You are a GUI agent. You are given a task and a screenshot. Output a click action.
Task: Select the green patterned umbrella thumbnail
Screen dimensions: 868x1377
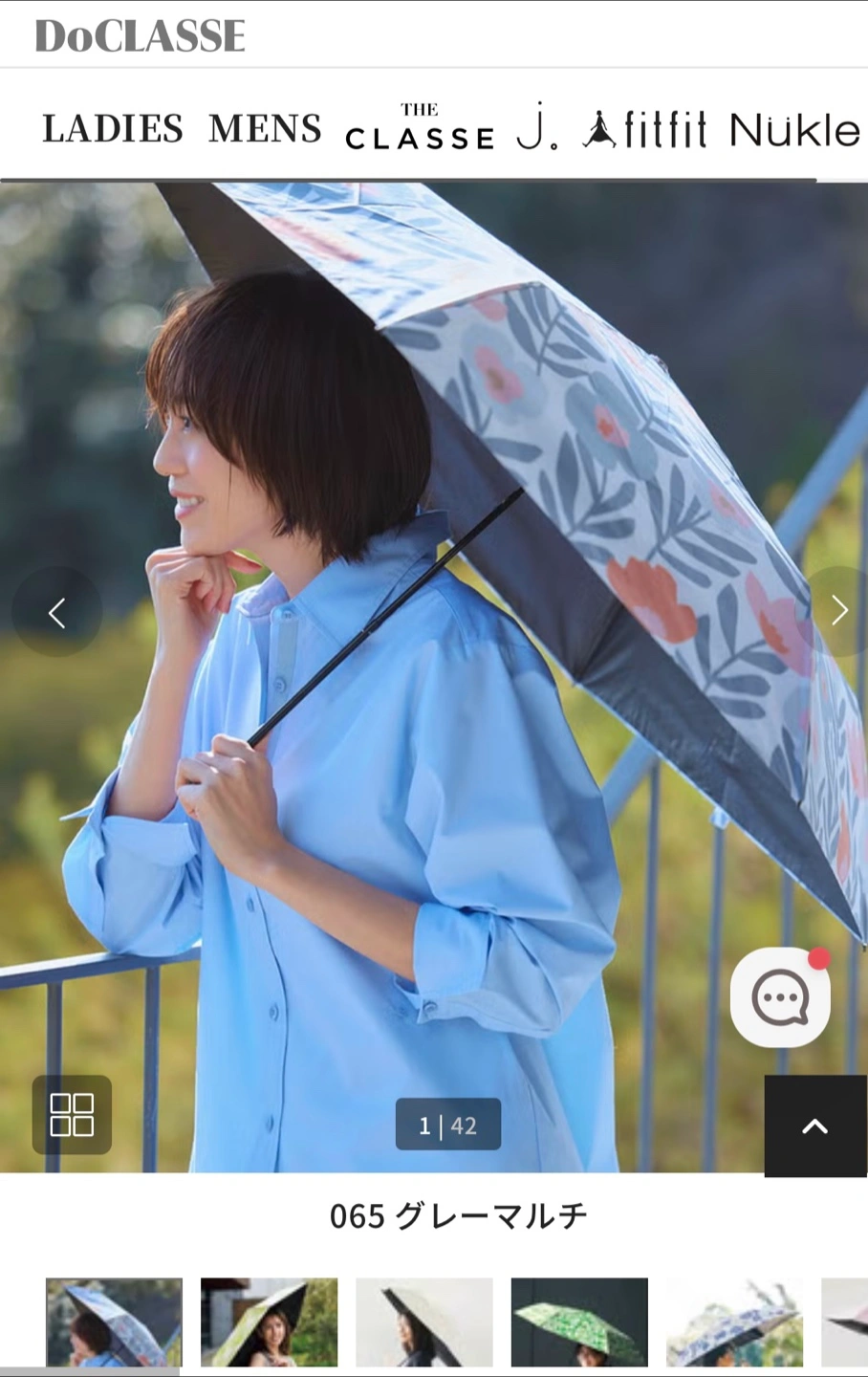tap(579, 1322)
